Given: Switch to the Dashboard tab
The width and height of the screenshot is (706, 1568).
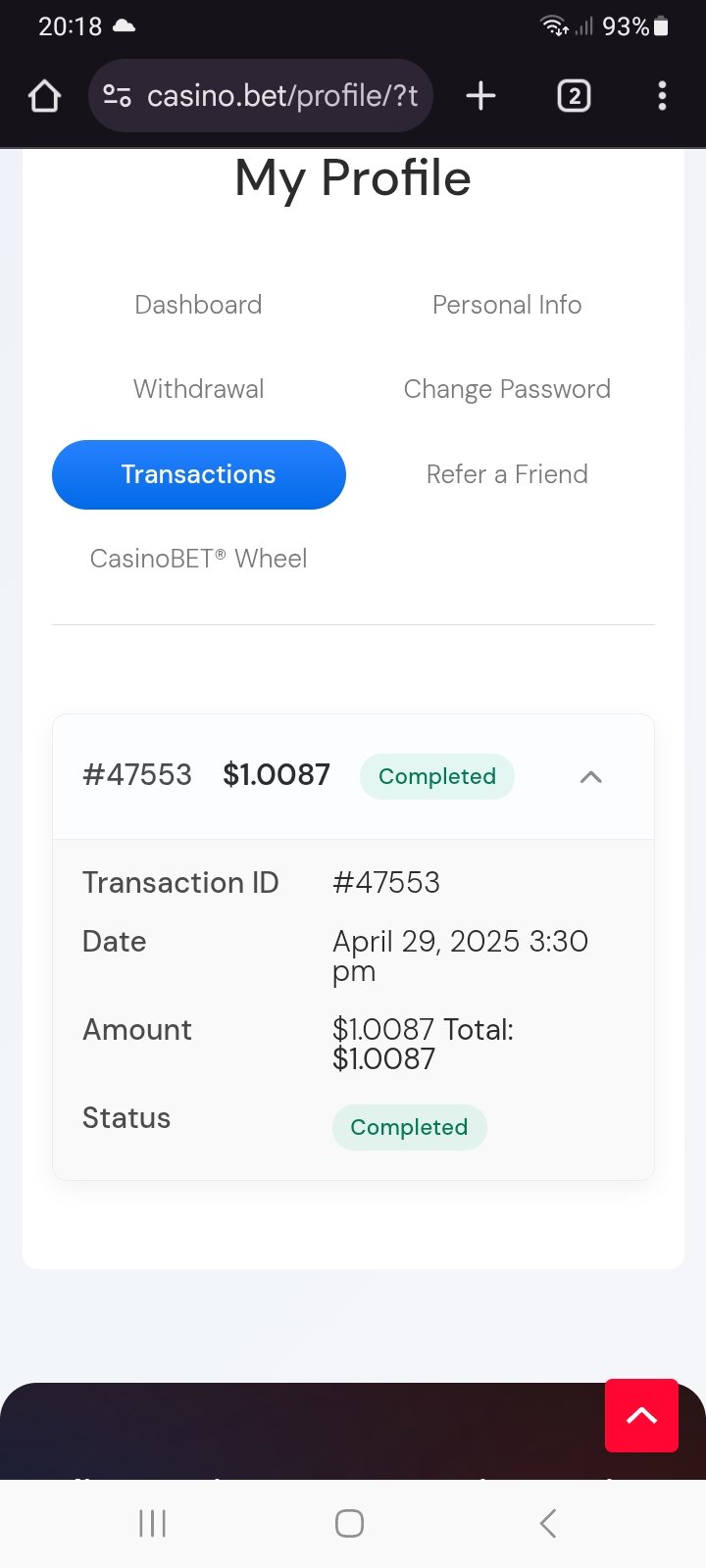Looking at the screenshot, I should (198, 305).
